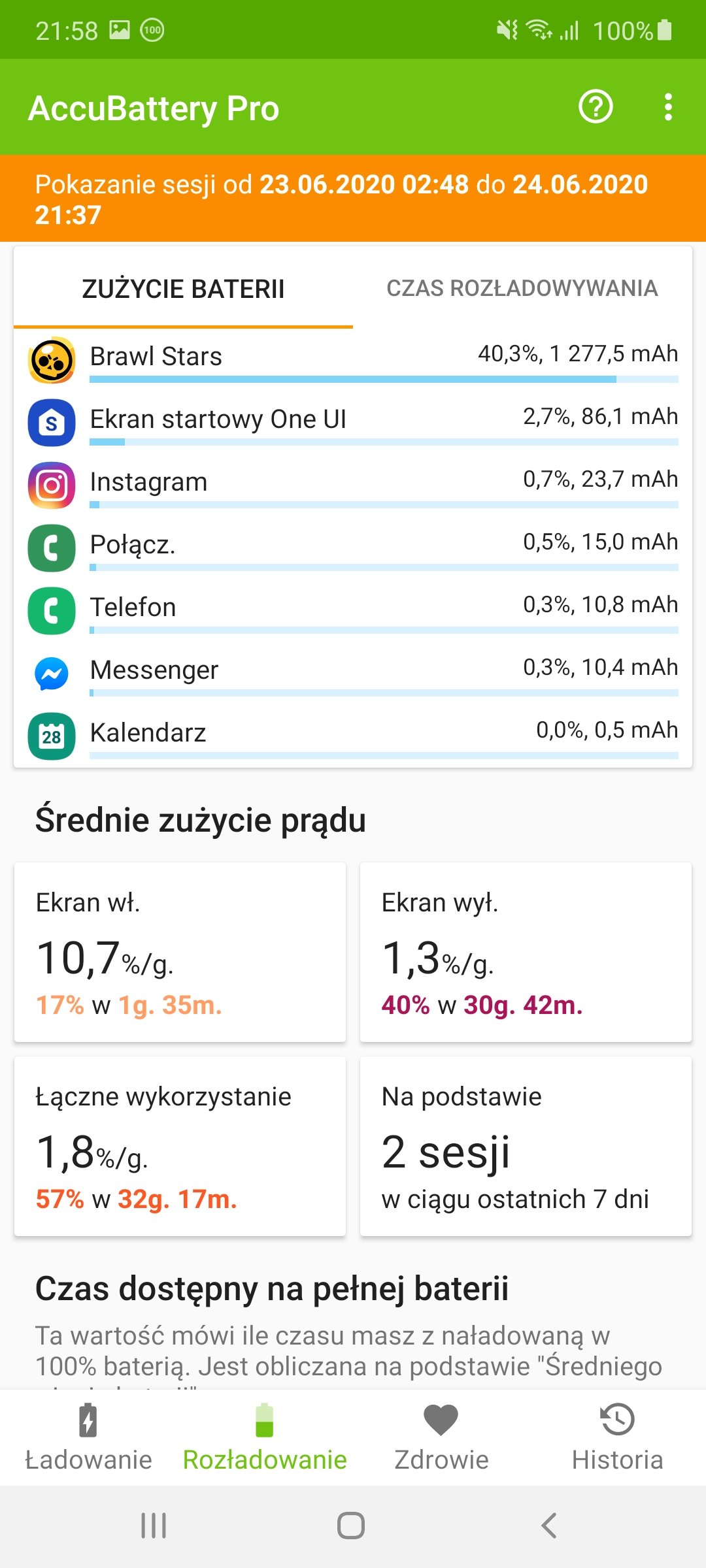
Task: Open the help question mark icon
Action: [596, 106]
